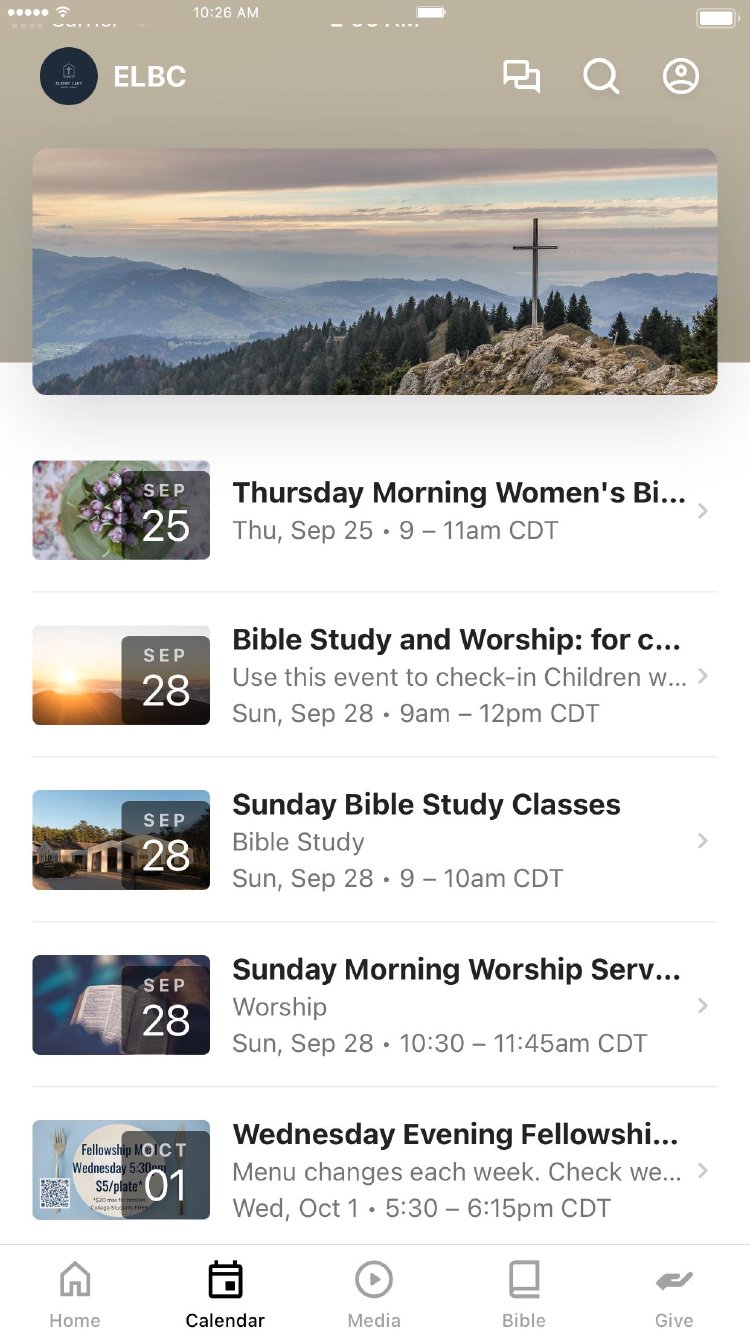Open the mountain cross banner image
This screenshot has height=1334, width=750.
pyautogui.click(x=375, y=272)
